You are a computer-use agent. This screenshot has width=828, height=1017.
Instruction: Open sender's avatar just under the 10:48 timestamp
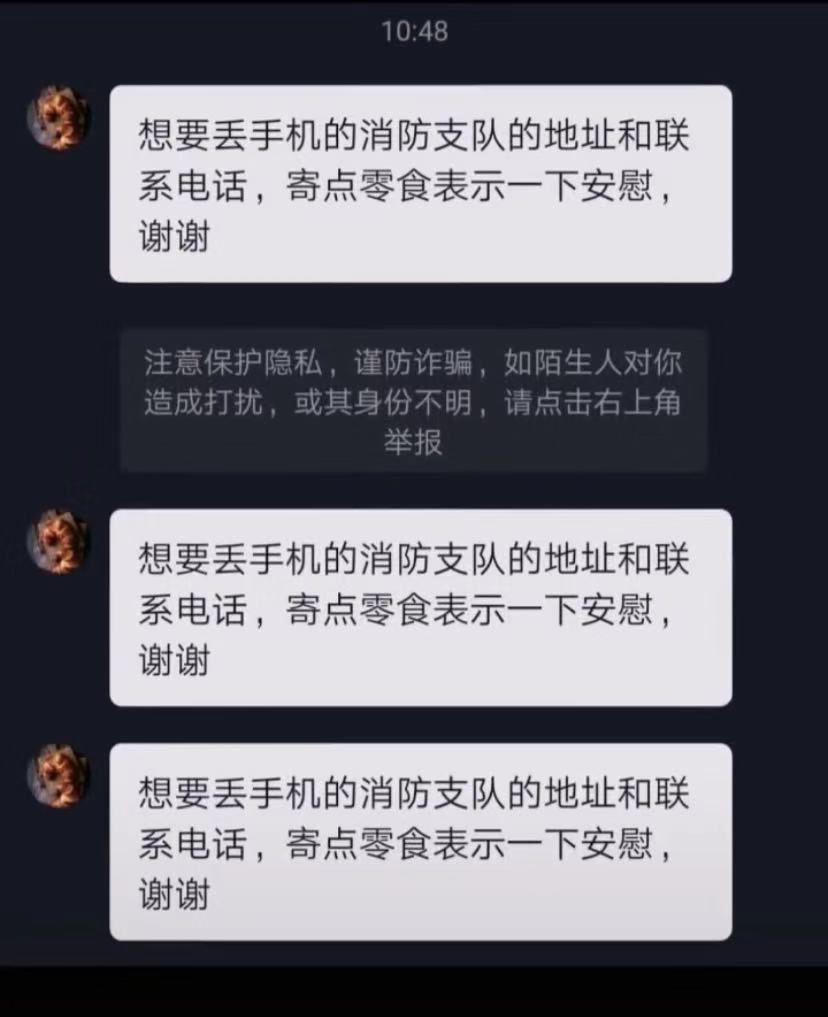point(58,118)
